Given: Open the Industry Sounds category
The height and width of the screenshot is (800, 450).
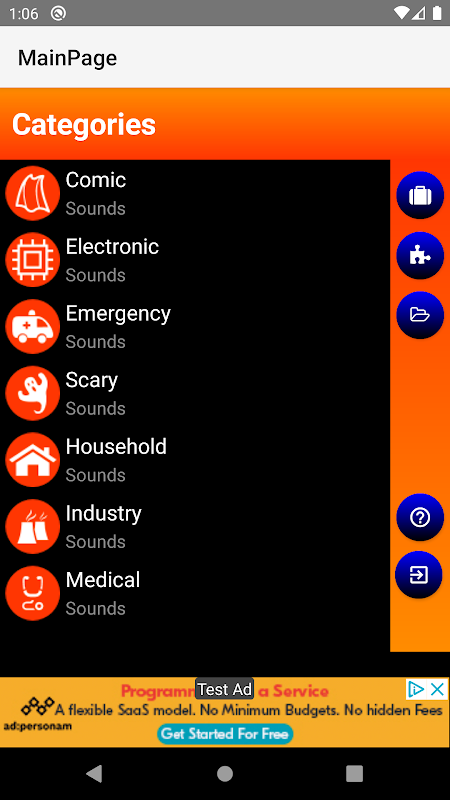Looking at the screenshot, I should (195, 527).
